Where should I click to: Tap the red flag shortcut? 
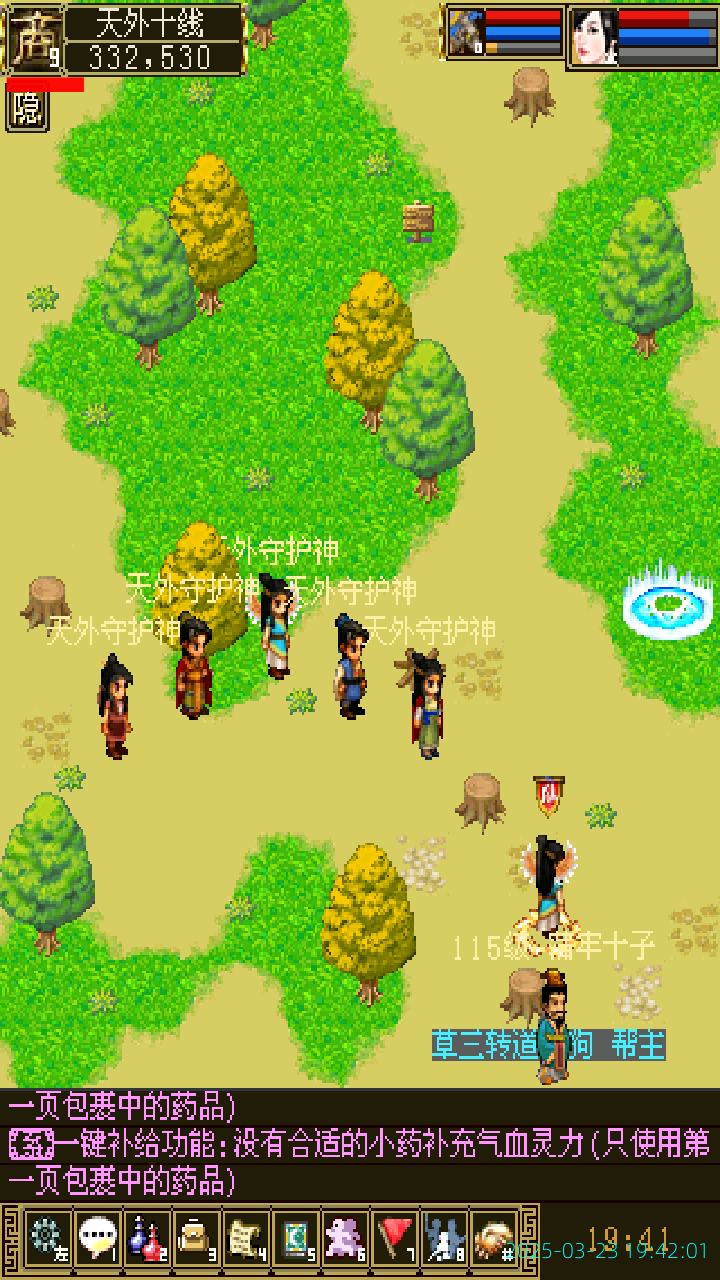click(x=396, y=1238)
